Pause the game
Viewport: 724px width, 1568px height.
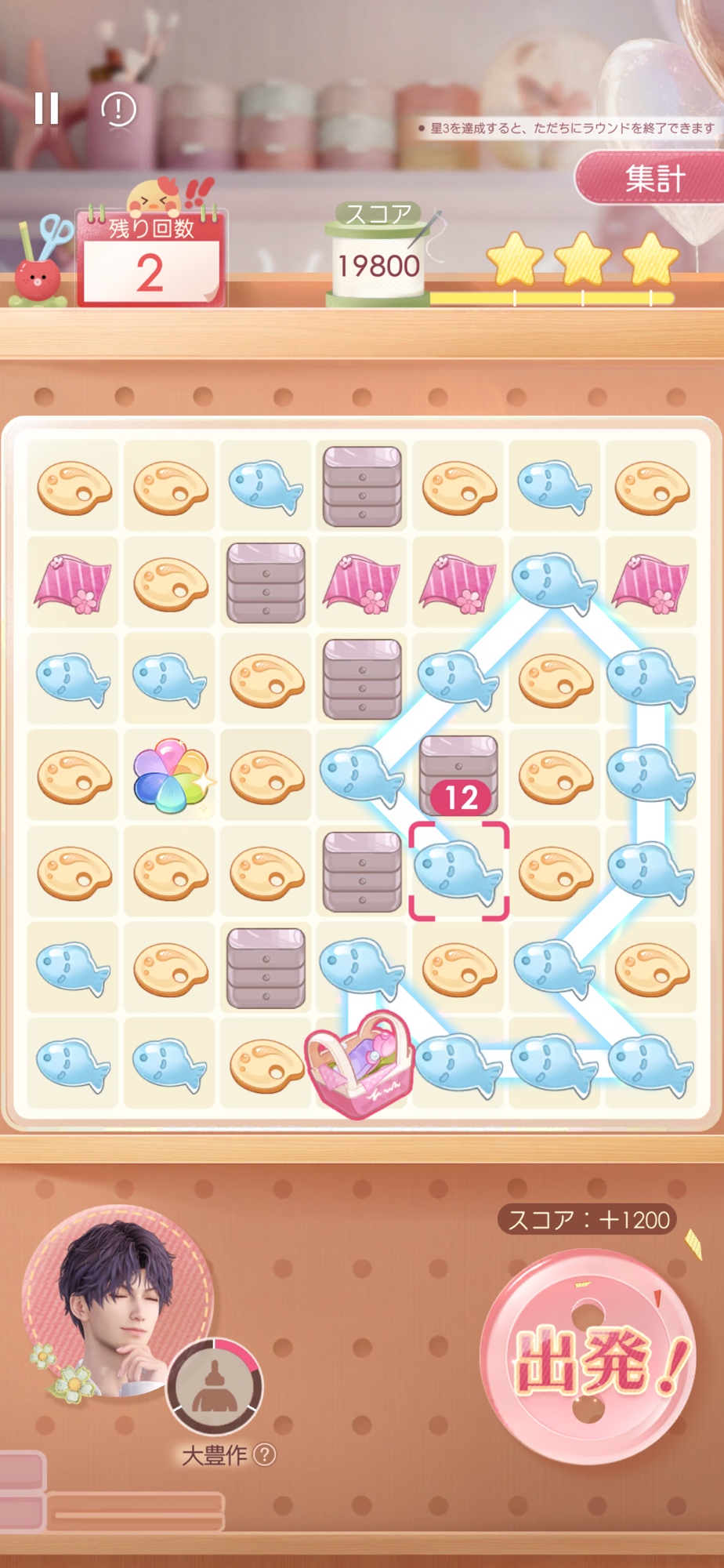pos(46,108)
